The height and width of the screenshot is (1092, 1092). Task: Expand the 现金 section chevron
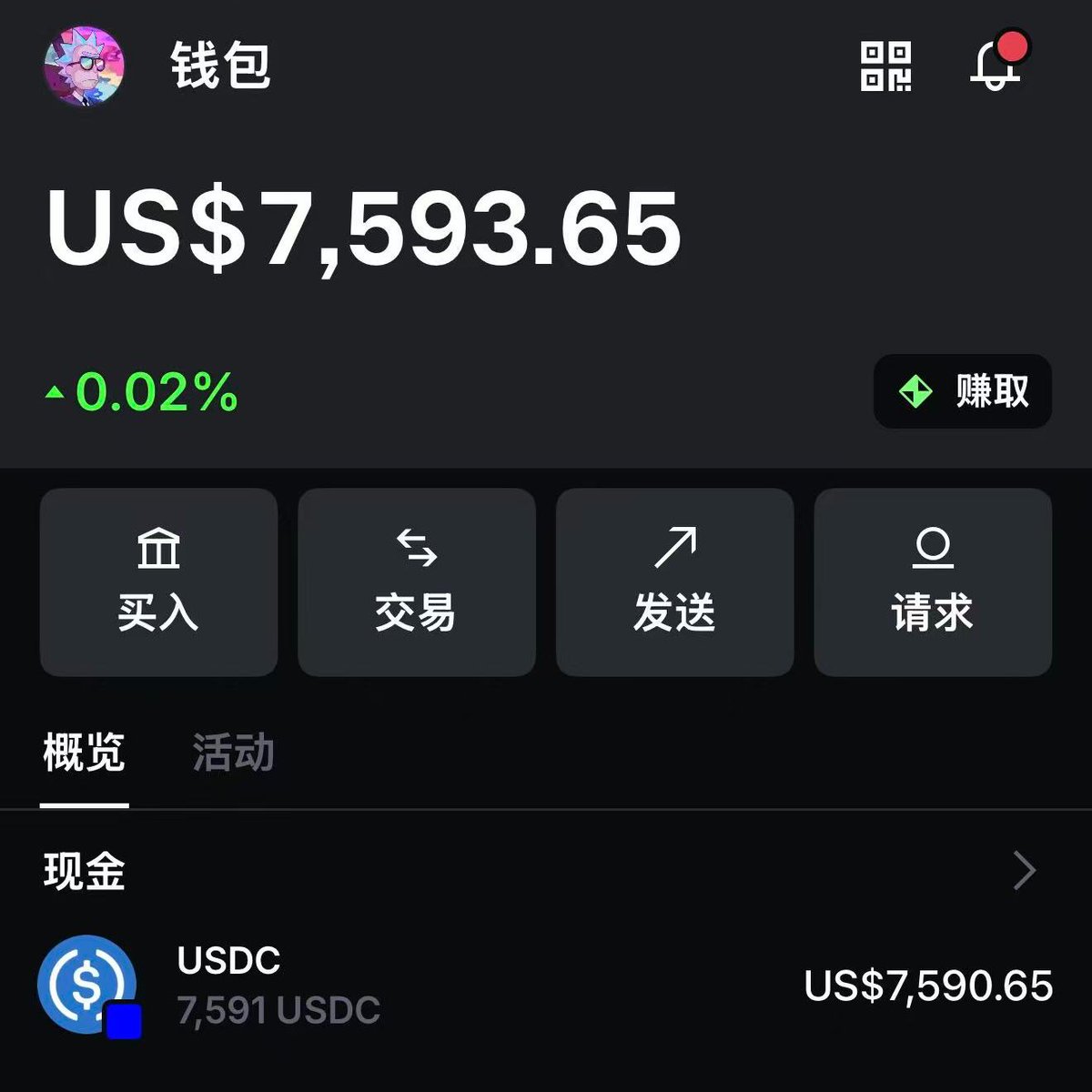click(x=1025, y=871)
